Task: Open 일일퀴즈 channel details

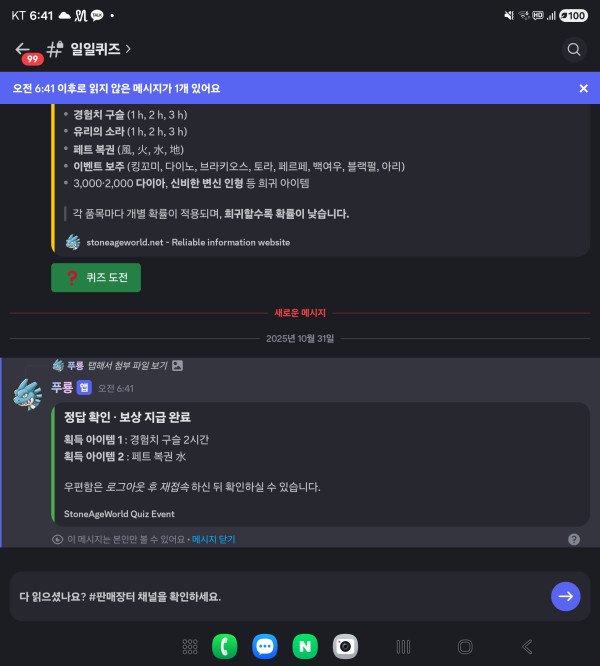Action: click(x=100, y=49)
